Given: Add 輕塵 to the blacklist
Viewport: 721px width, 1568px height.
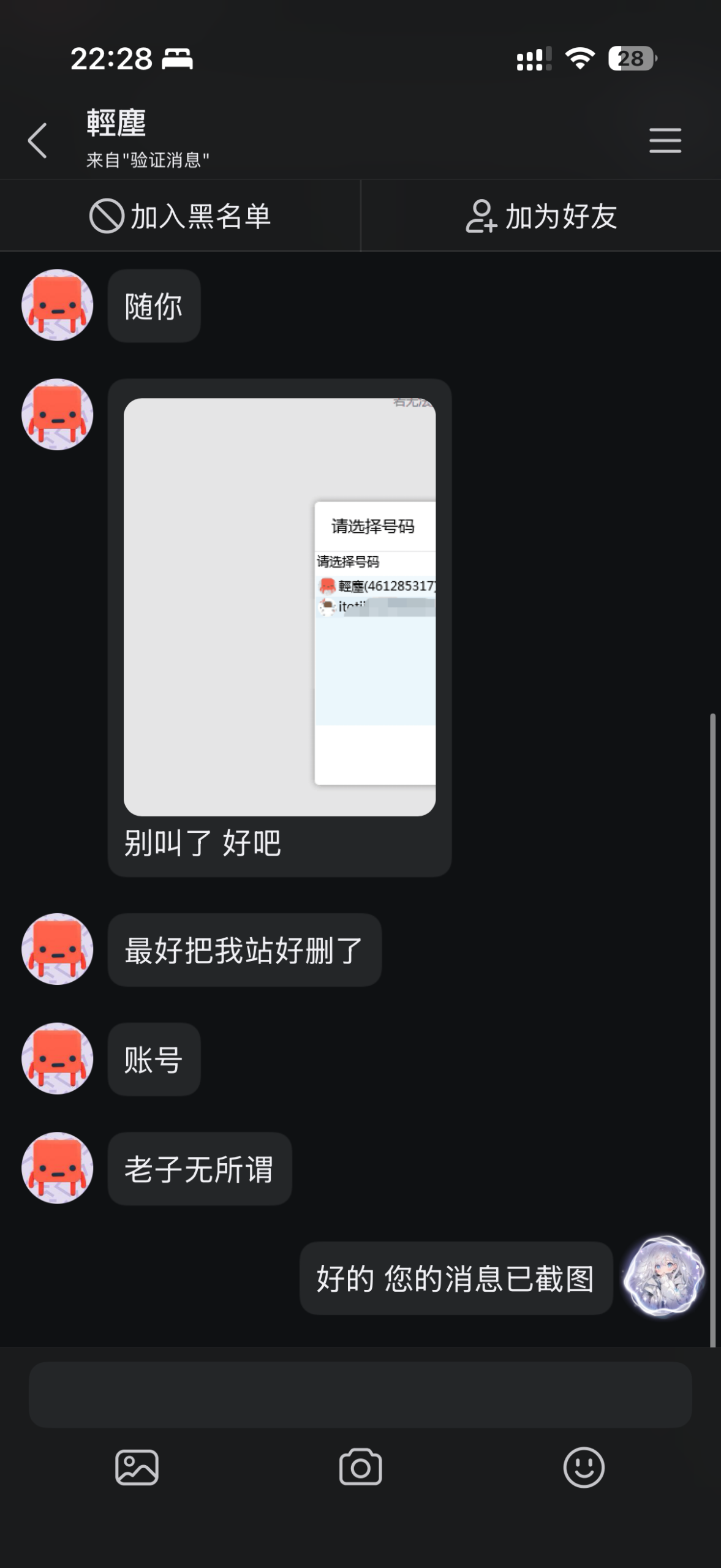Looking at the screenshot, I should pyautogui.click(x=180, y=216).
